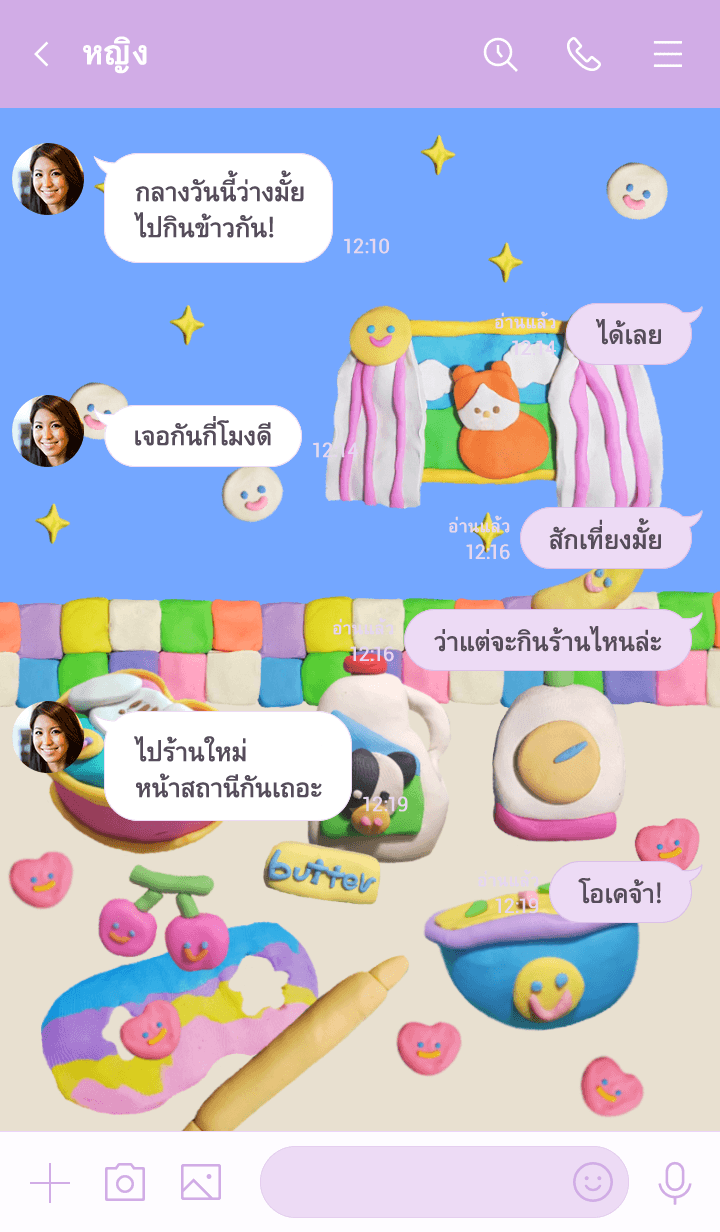Start a voice call with หญิง
Image resolution: width=720 pixels, height=1232 pixels.
tap(584, 54)
